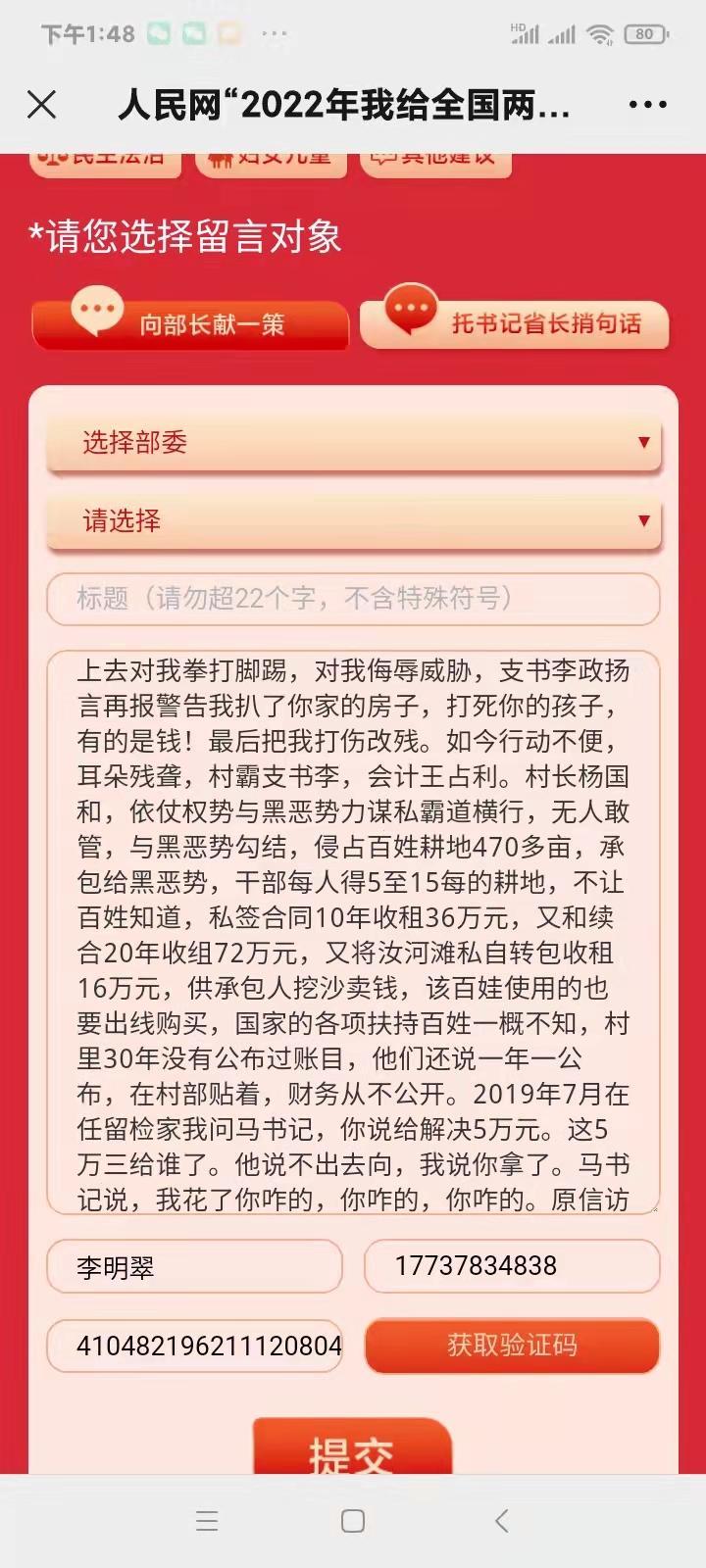Focus the message body text area
Image resolution: width=706 pixels, height=1568 pixels.
point(353,932)
